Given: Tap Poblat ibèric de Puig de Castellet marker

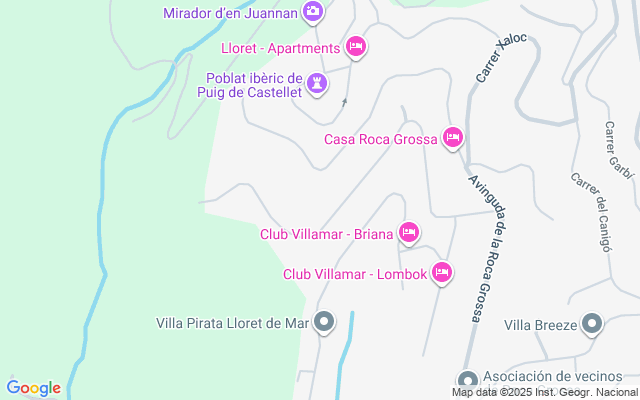Looking at the screenshot, I should click(317, 84).
